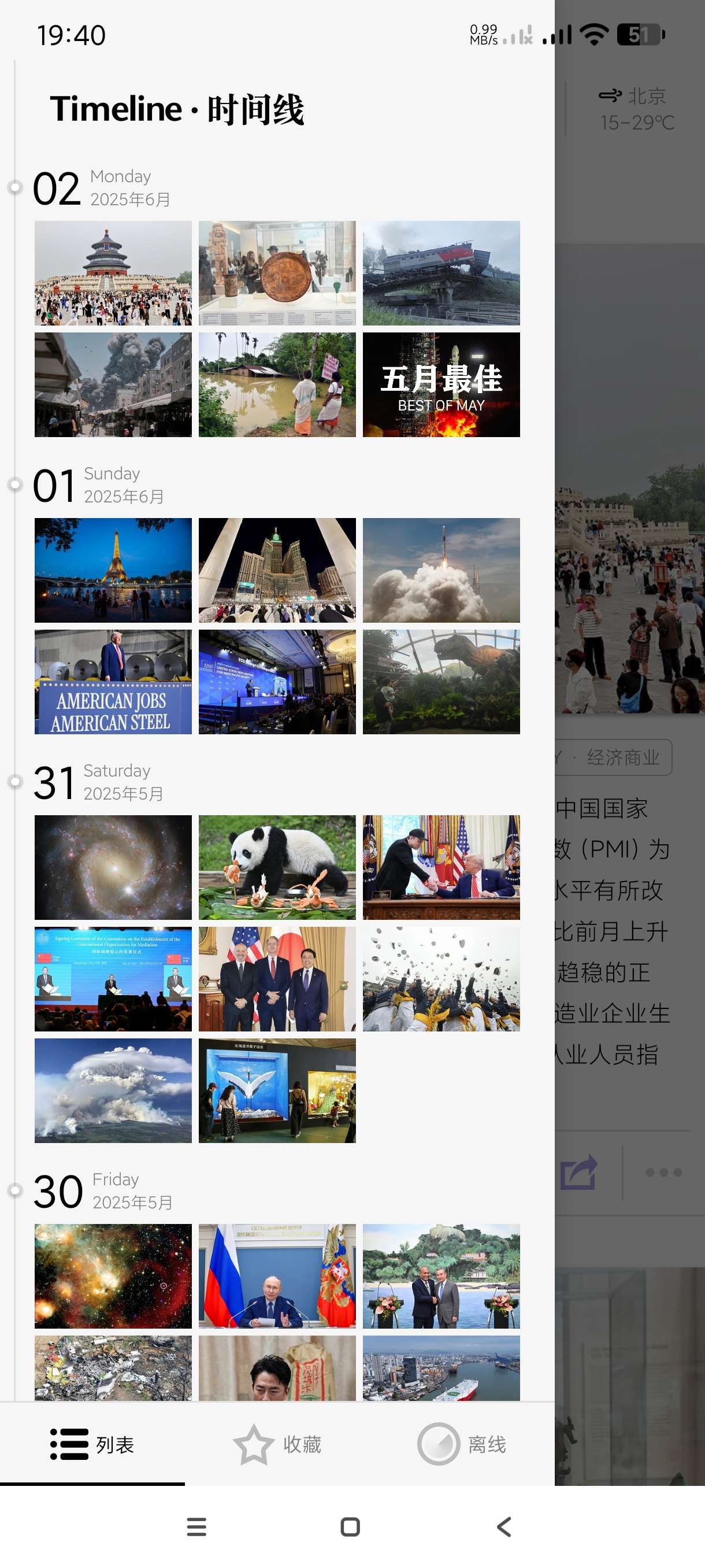Open the Eiffel Tower night photo

click(x=113, y=569)
